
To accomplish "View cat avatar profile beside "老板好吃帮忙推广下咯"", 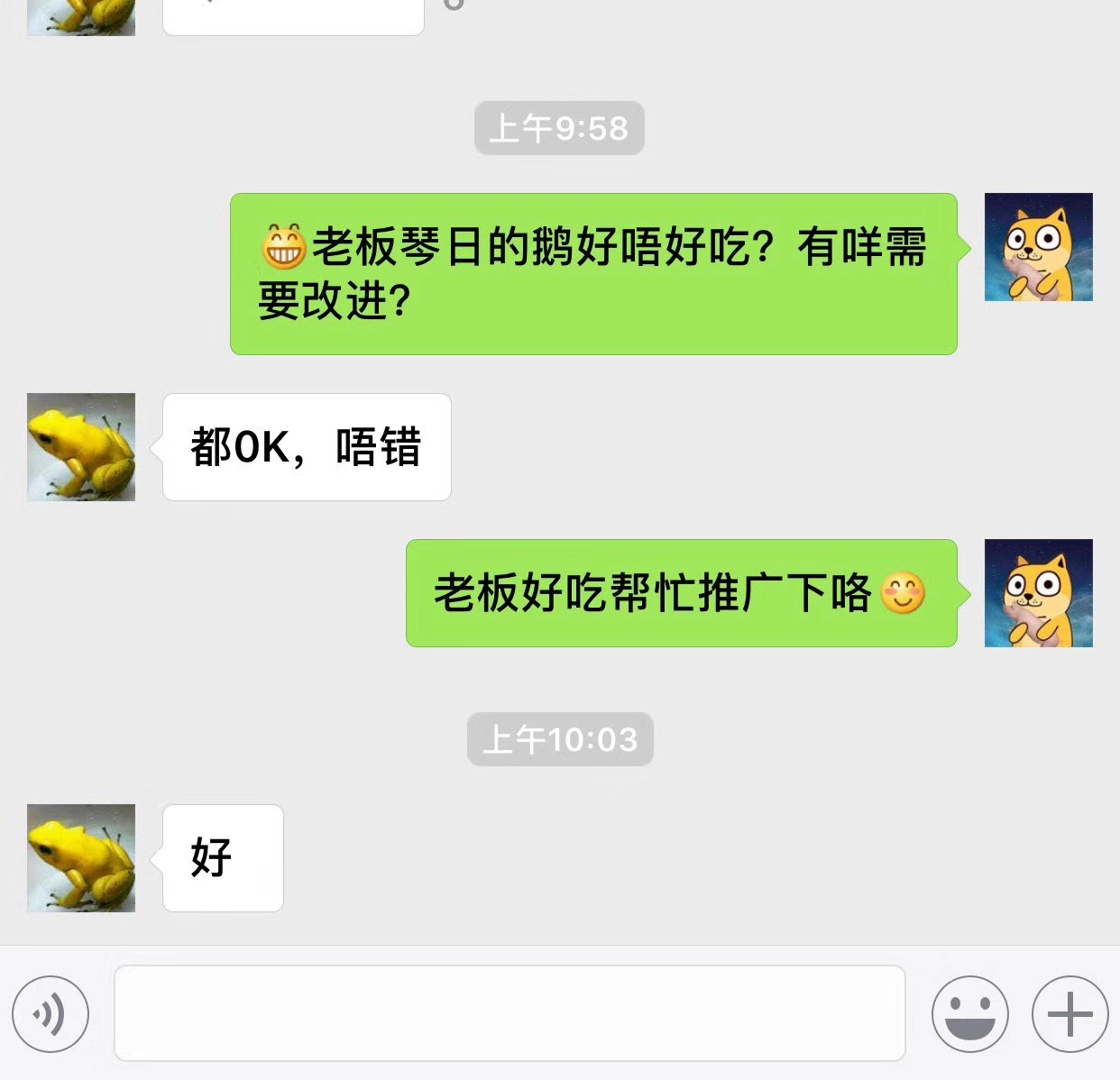I will (x=1038, y=593).
